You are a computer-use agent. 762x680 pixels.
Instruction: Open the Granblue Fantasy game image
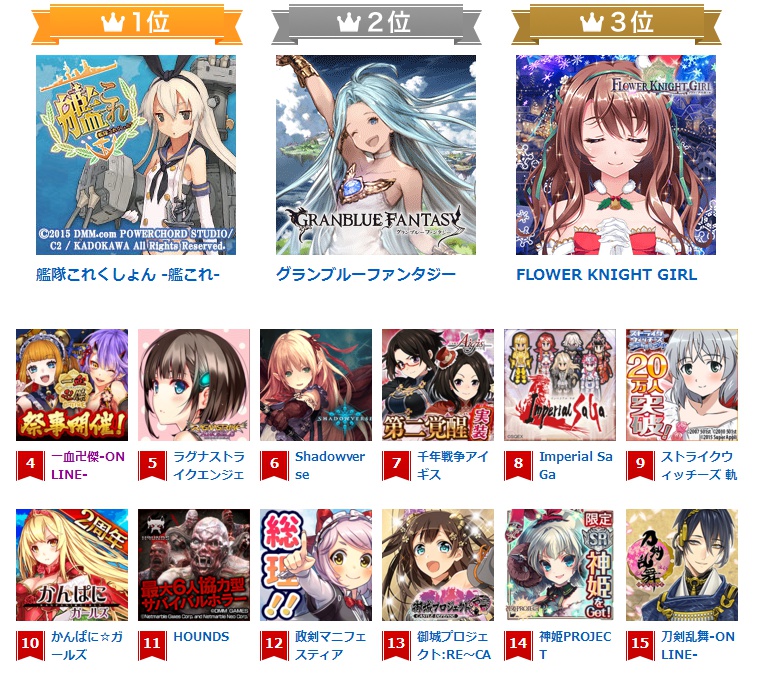point(376,155)
